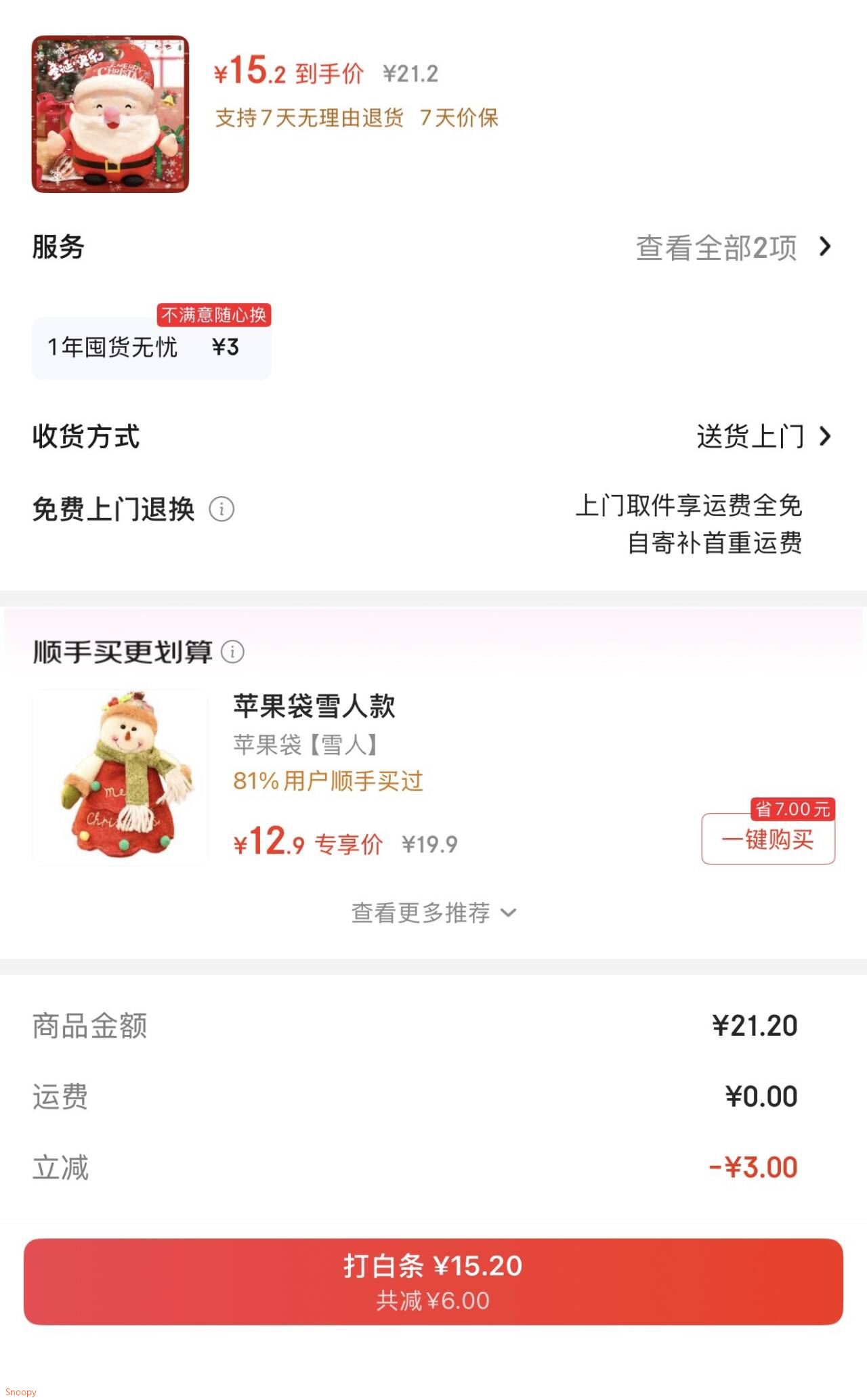Open 收货方式 送货上门 delivery options
The width and height of the screenshot is (867, 1400).
(763, 437)
